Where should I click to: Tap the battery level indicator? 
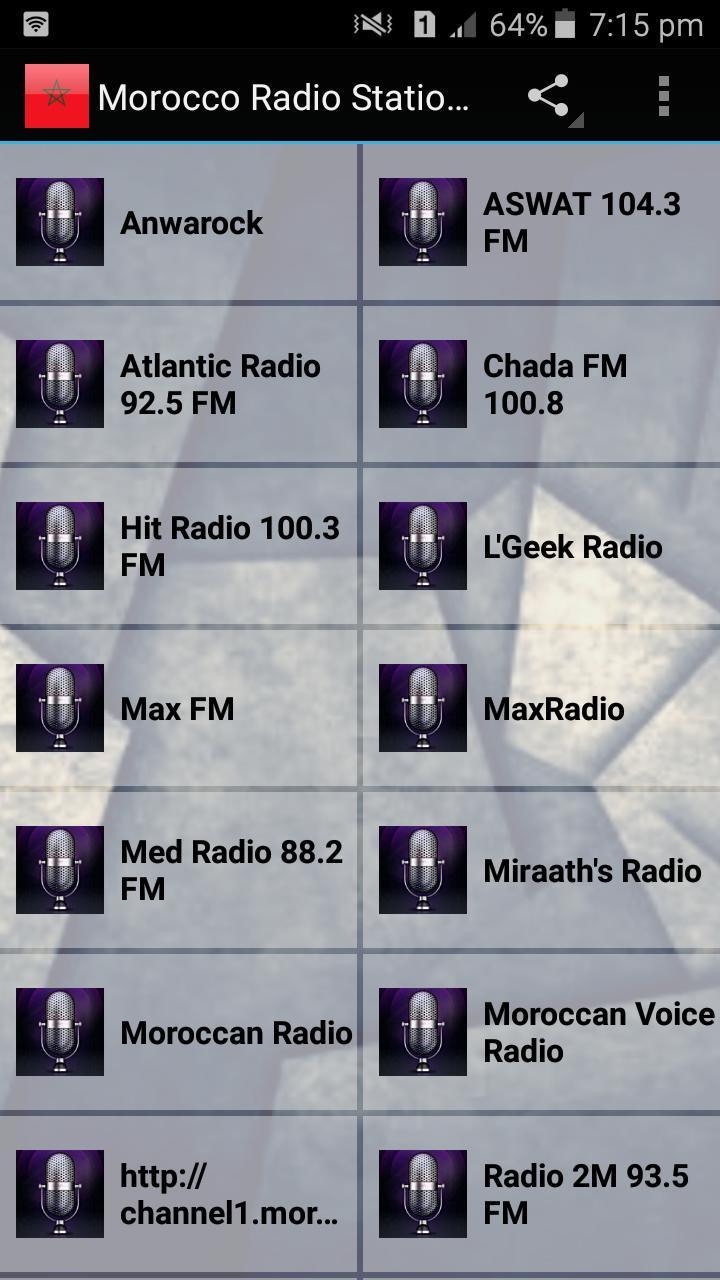point(565,24)
